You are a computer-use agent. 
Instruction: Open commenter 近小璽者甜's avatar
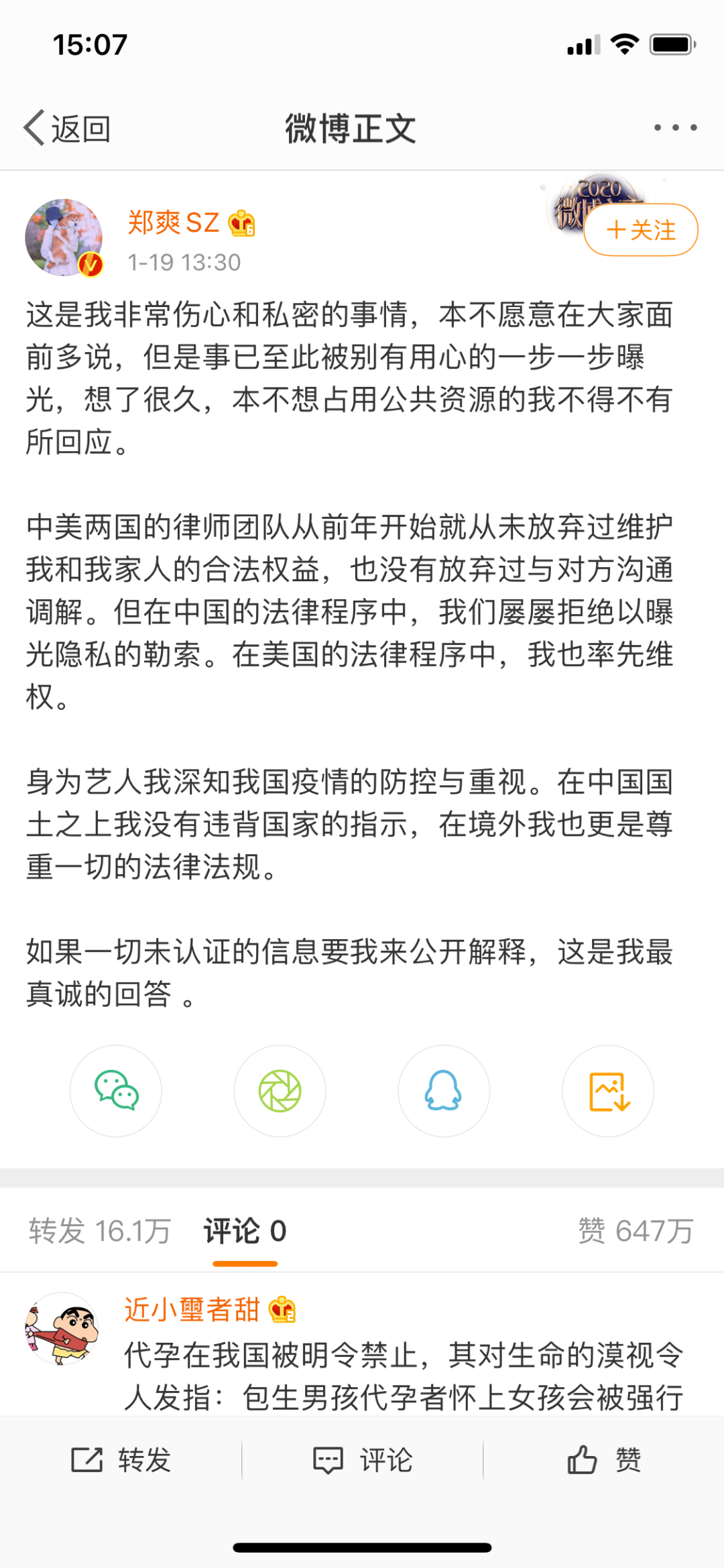point(62,1329)
